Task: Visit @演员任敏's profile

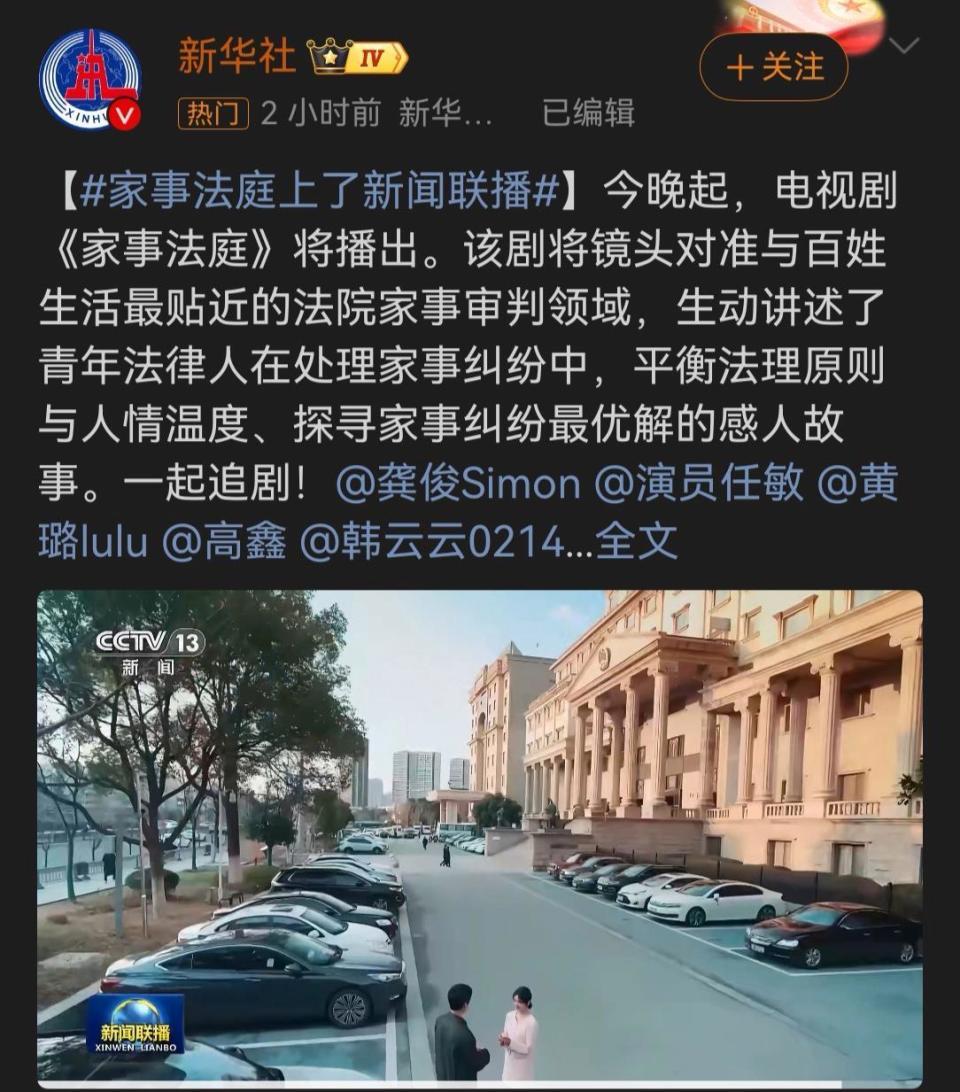Action: (699, 483)
